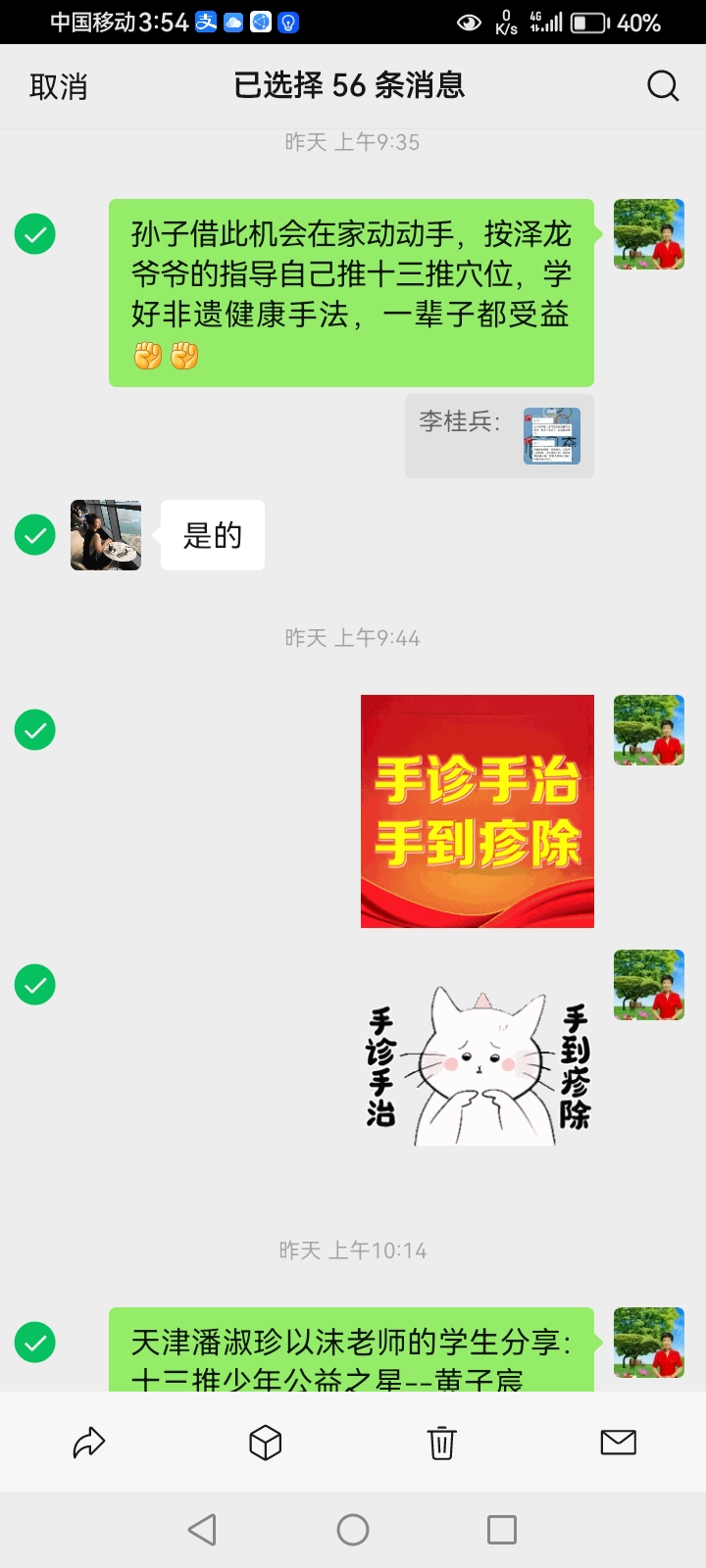Open recent apps with square button
Screen dimensions: 706x1568
pyautogui.click(x=502, y=1530)
